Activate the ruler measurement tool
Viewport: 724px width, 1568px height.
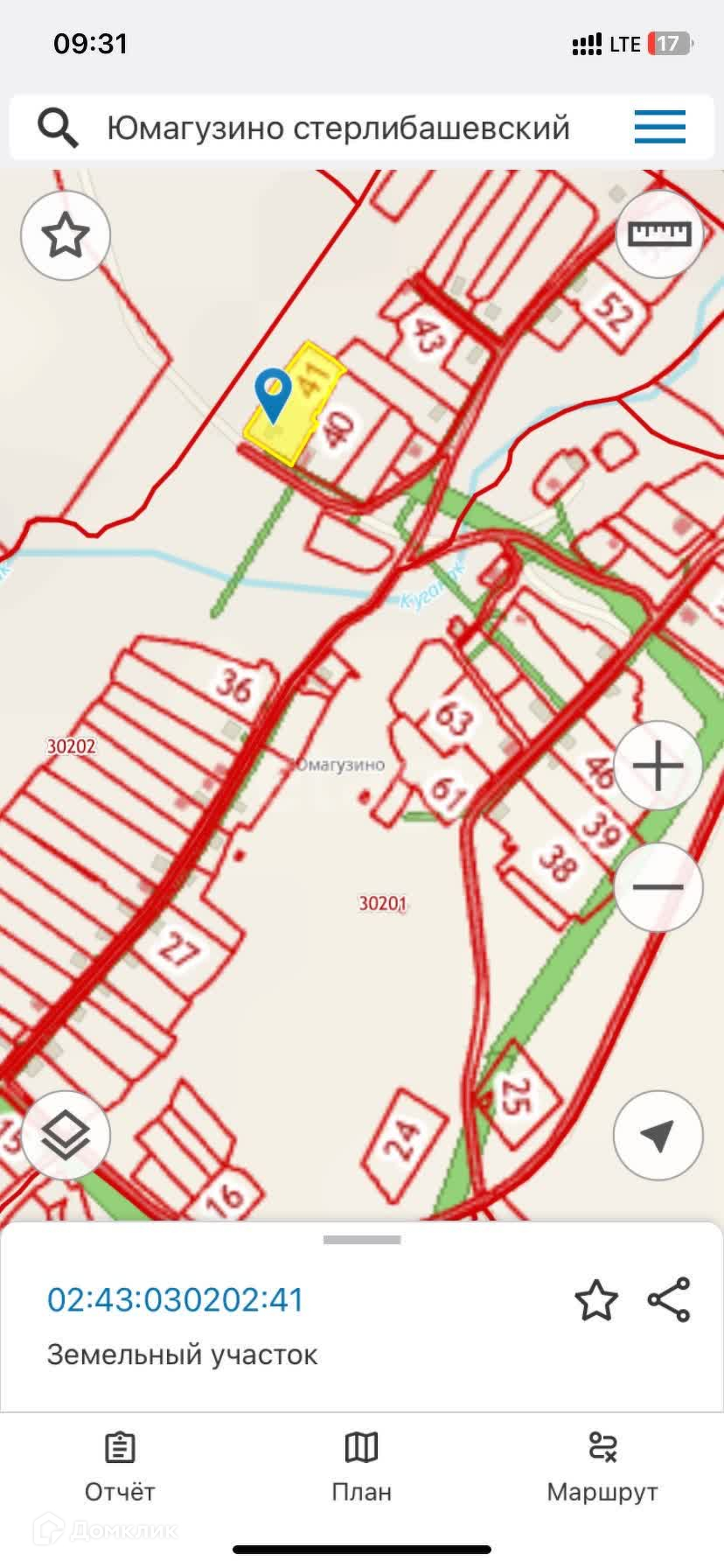(x=659, y=234)
